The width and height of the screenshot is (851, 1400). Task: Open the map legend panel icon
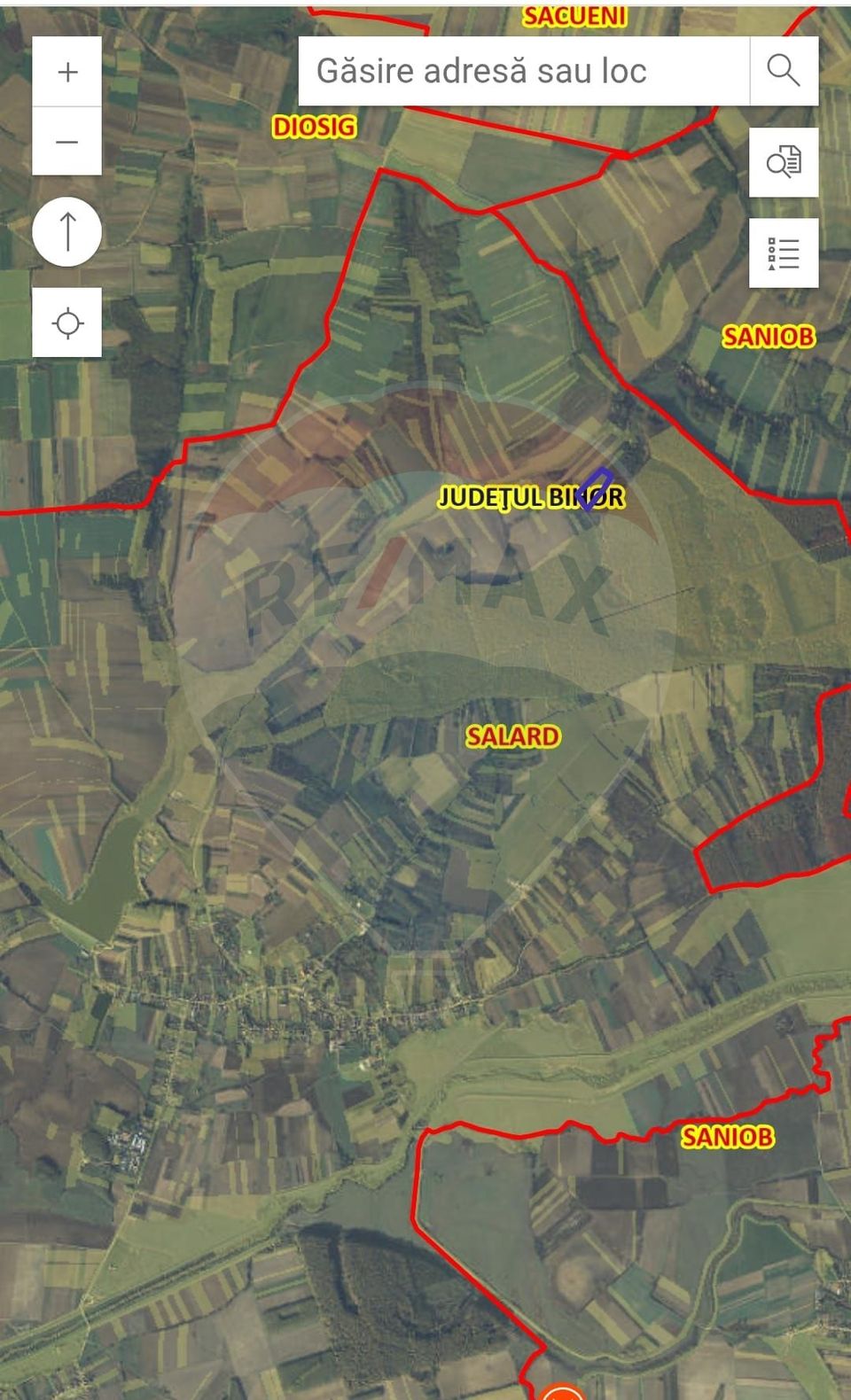[785, 253]
